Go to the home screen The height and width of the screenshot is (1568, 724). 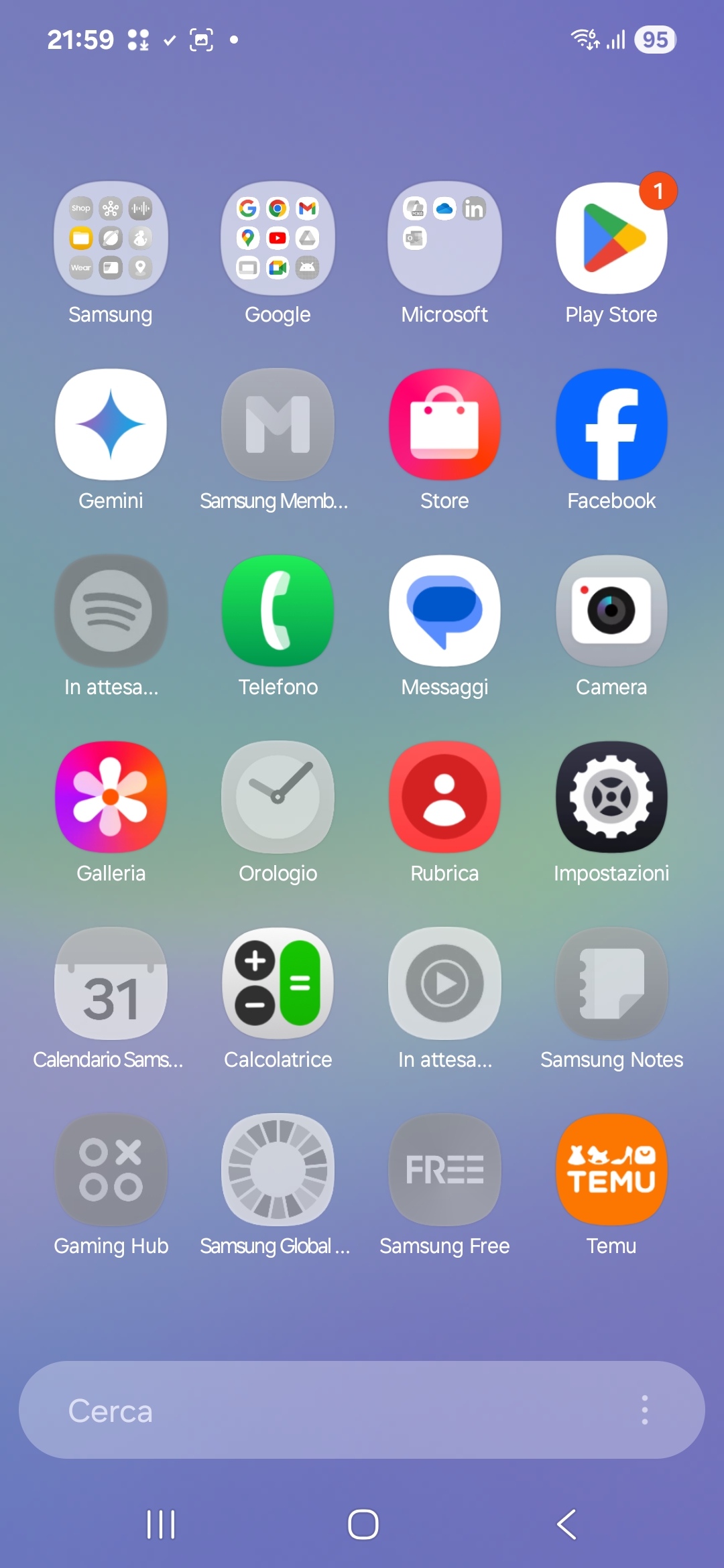pos(363,1524)
